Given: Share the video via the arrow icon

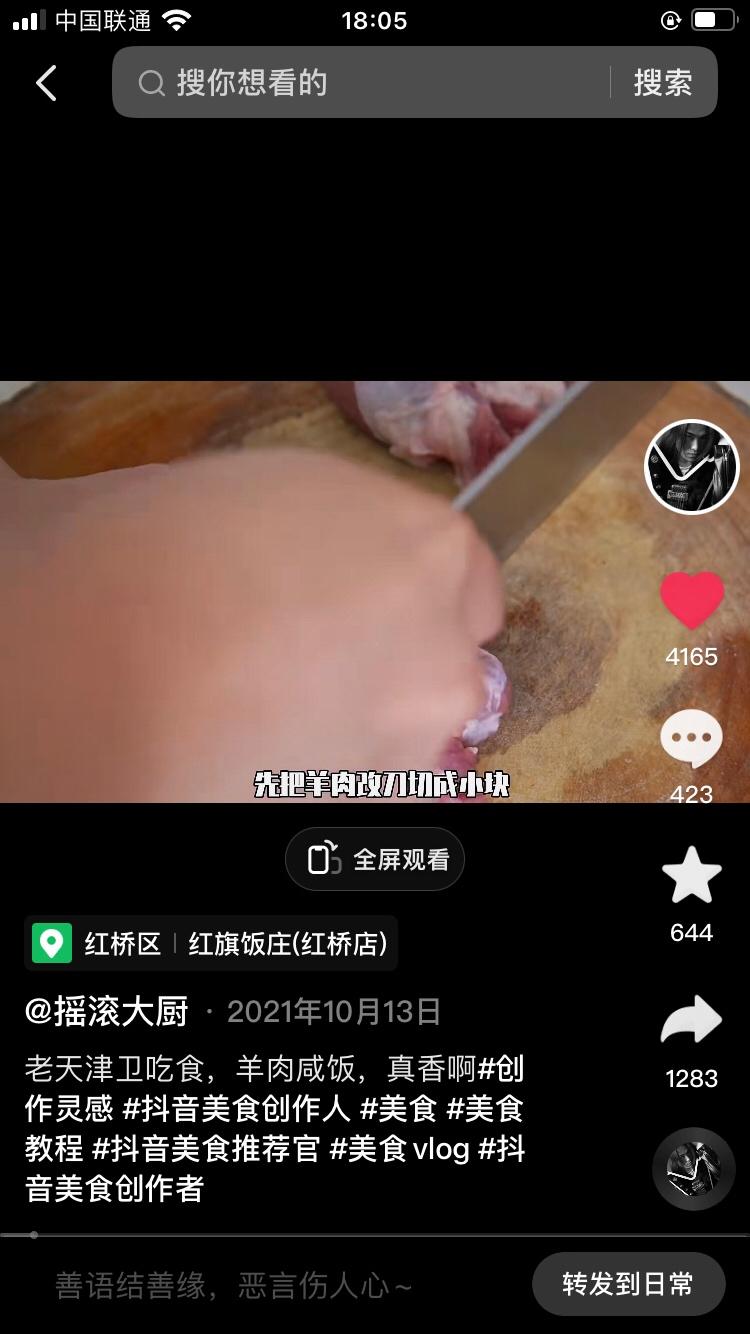Looking at the screenshot, I should coord(691,1018).
